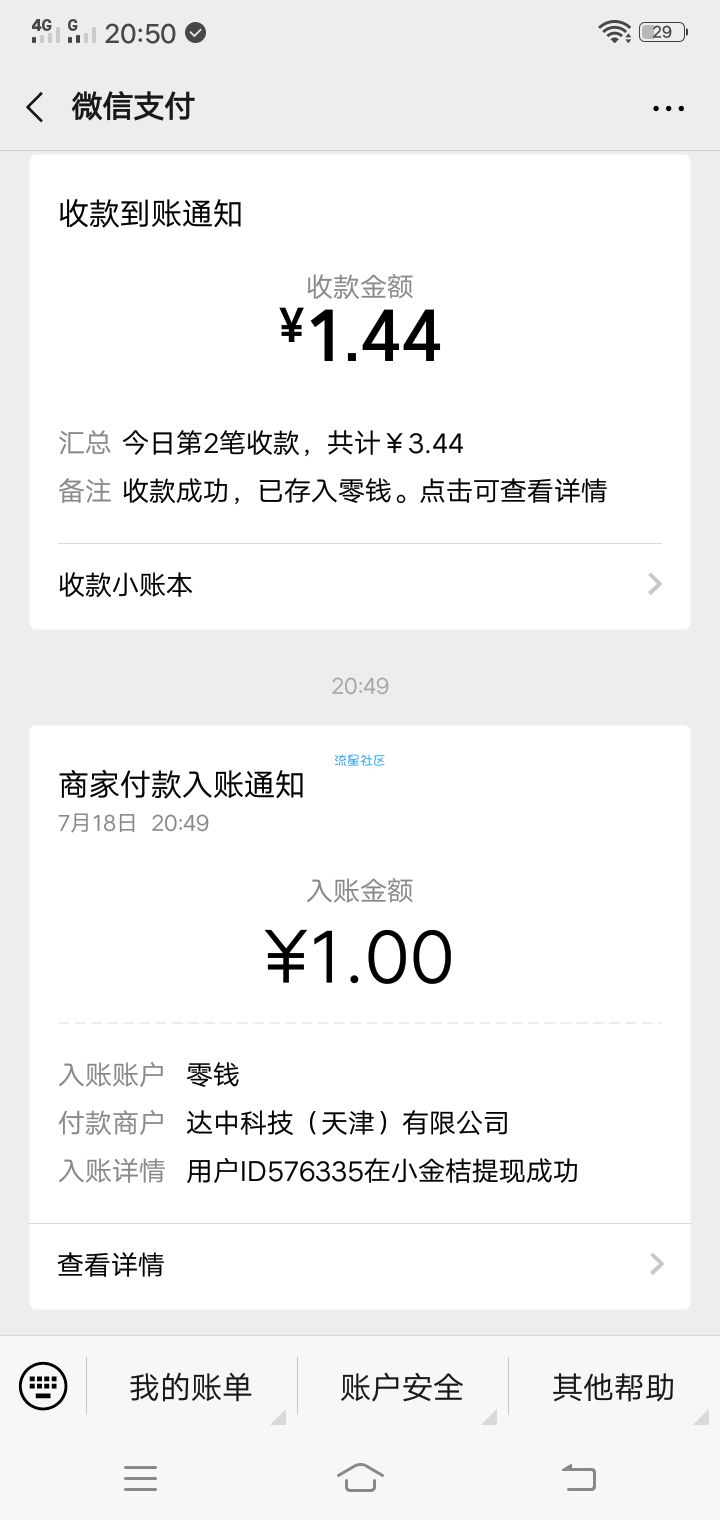Tap 查看详情 for the merchant payment

click(x=360, y=1265)
